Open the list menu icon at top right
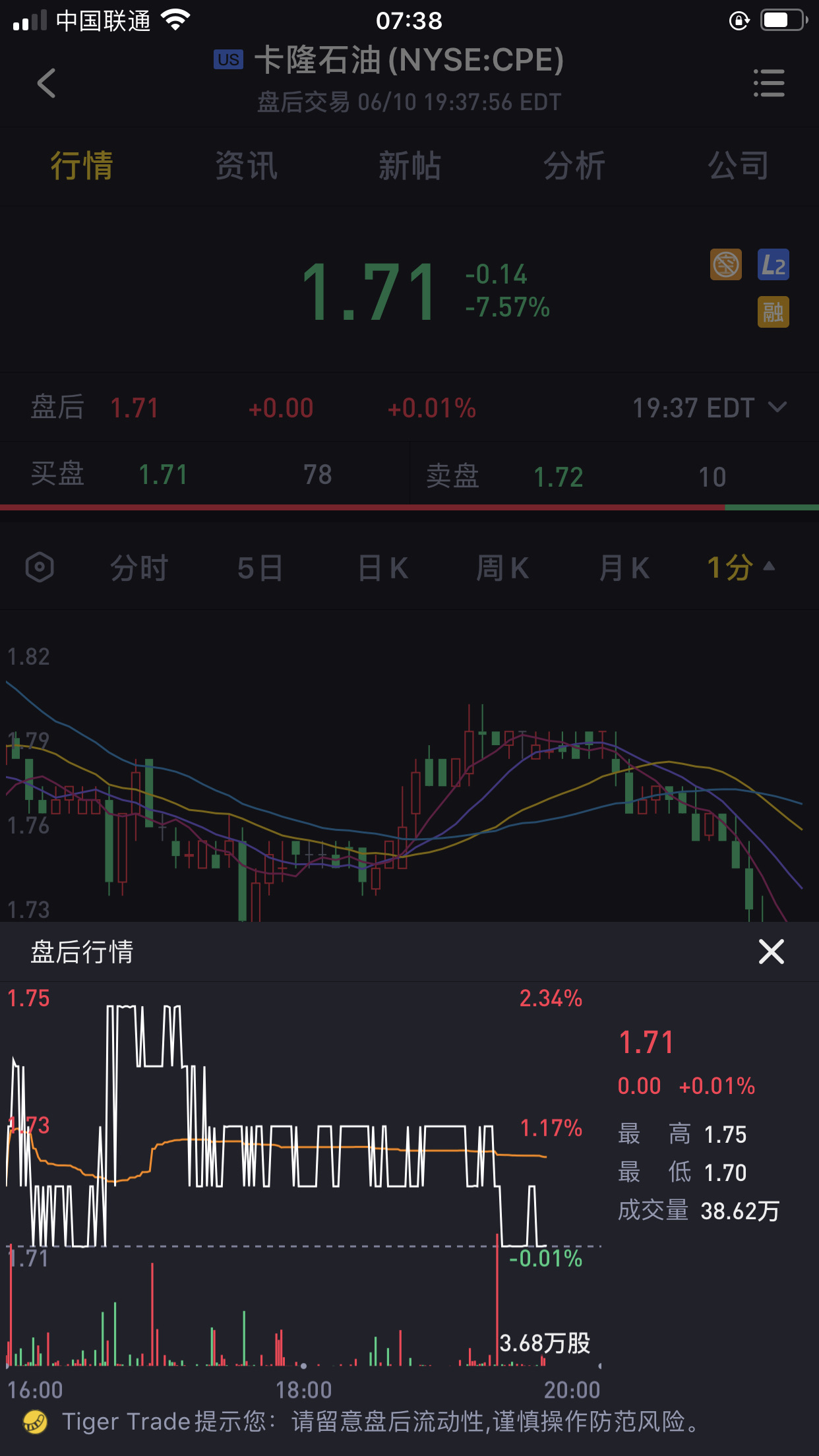This screenshot has width=819, height=1456. coord(769,83)
